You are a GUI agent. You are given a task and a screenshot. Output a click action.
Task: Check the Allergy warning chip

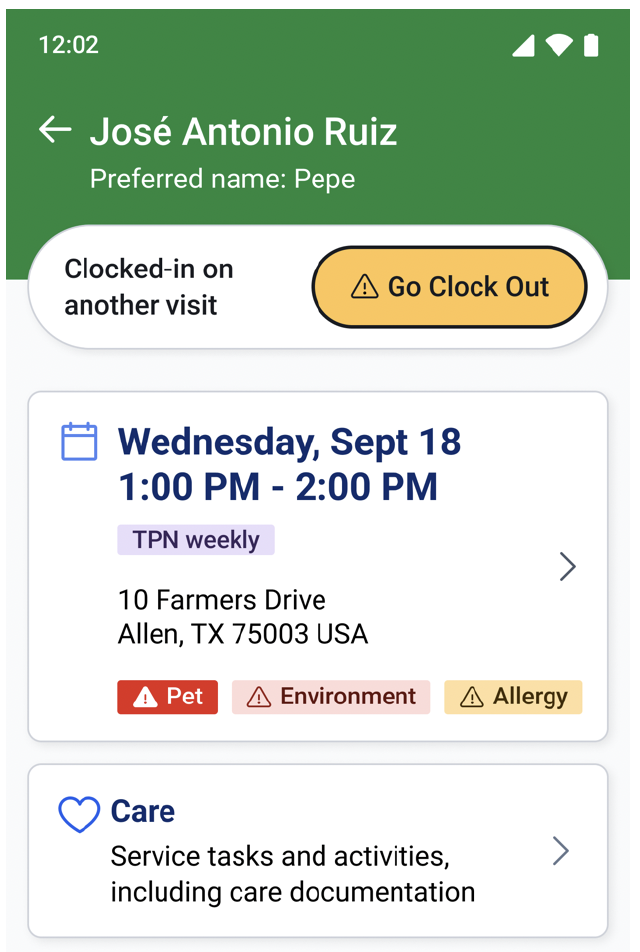[x=513, y=697]
